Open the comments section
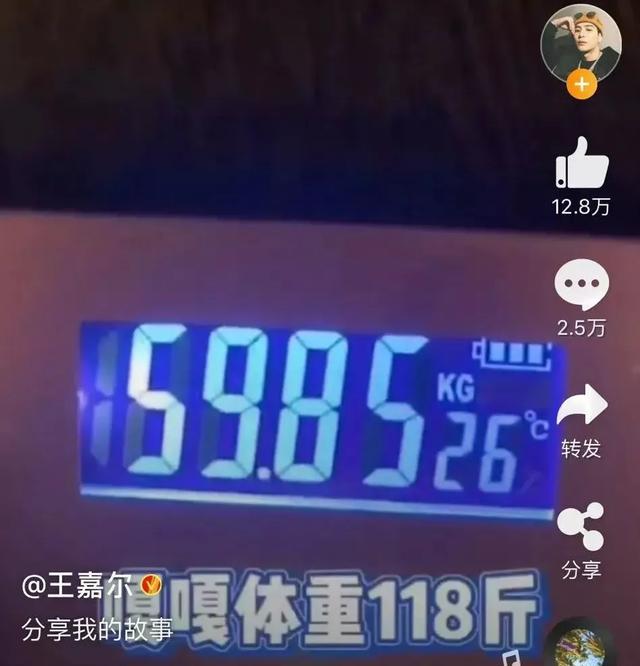The image size is (640, 666). pyautogui.click(x=581, y=285)
